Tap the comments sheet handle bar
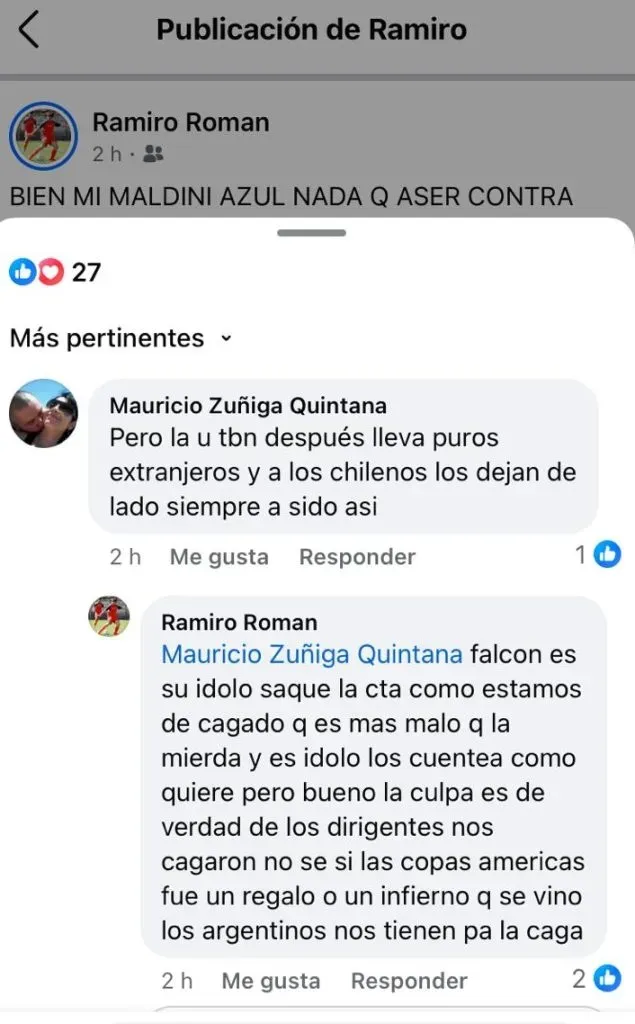Viewport: 635px width, 1024px height. [x=312, y=233]
